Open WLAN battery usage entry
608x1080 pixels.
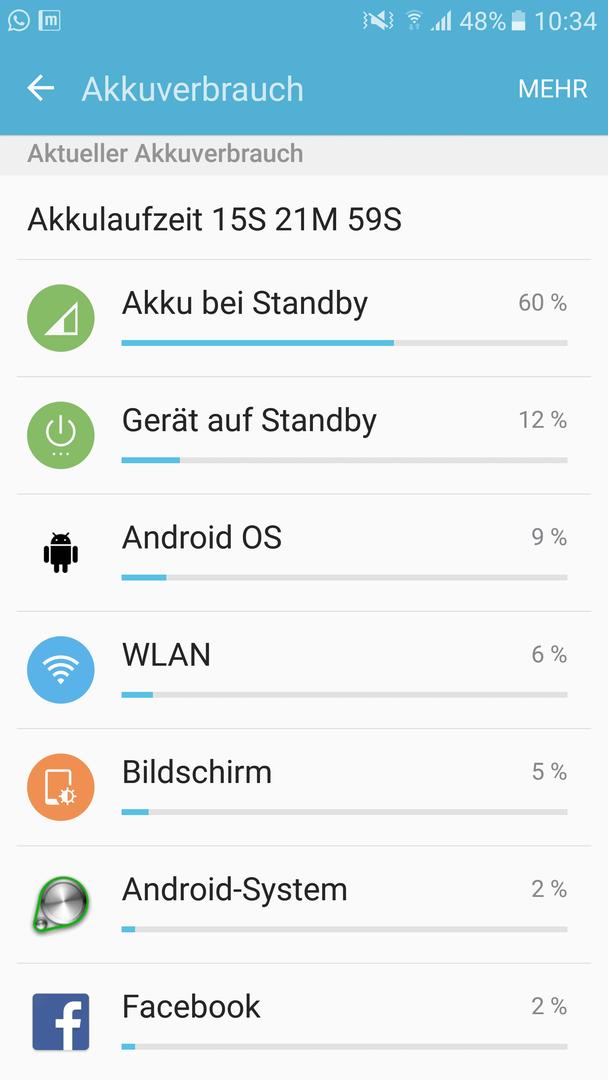tap(304, 669)
